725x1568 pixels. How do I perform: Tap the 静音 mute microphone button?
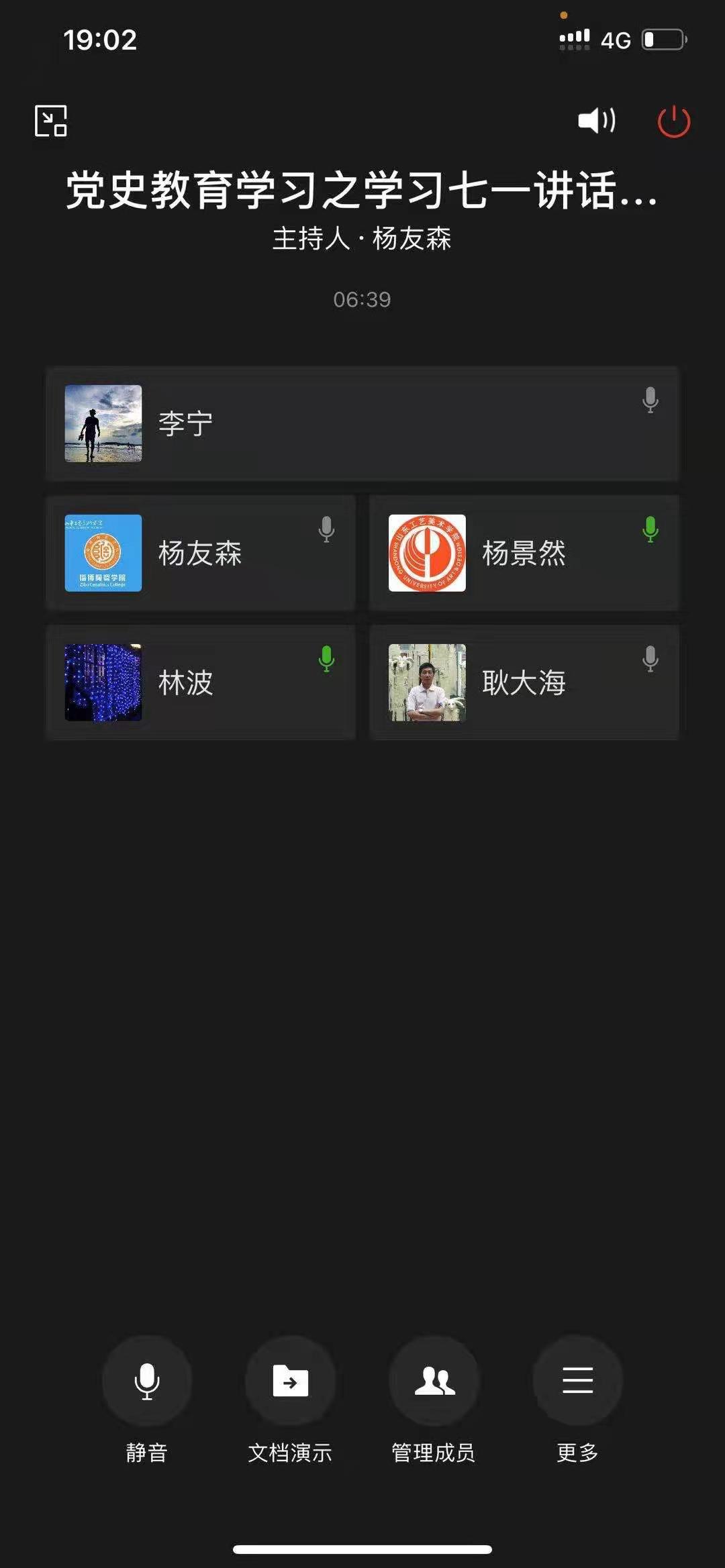pyautogui.click(x=146, y=1381)
